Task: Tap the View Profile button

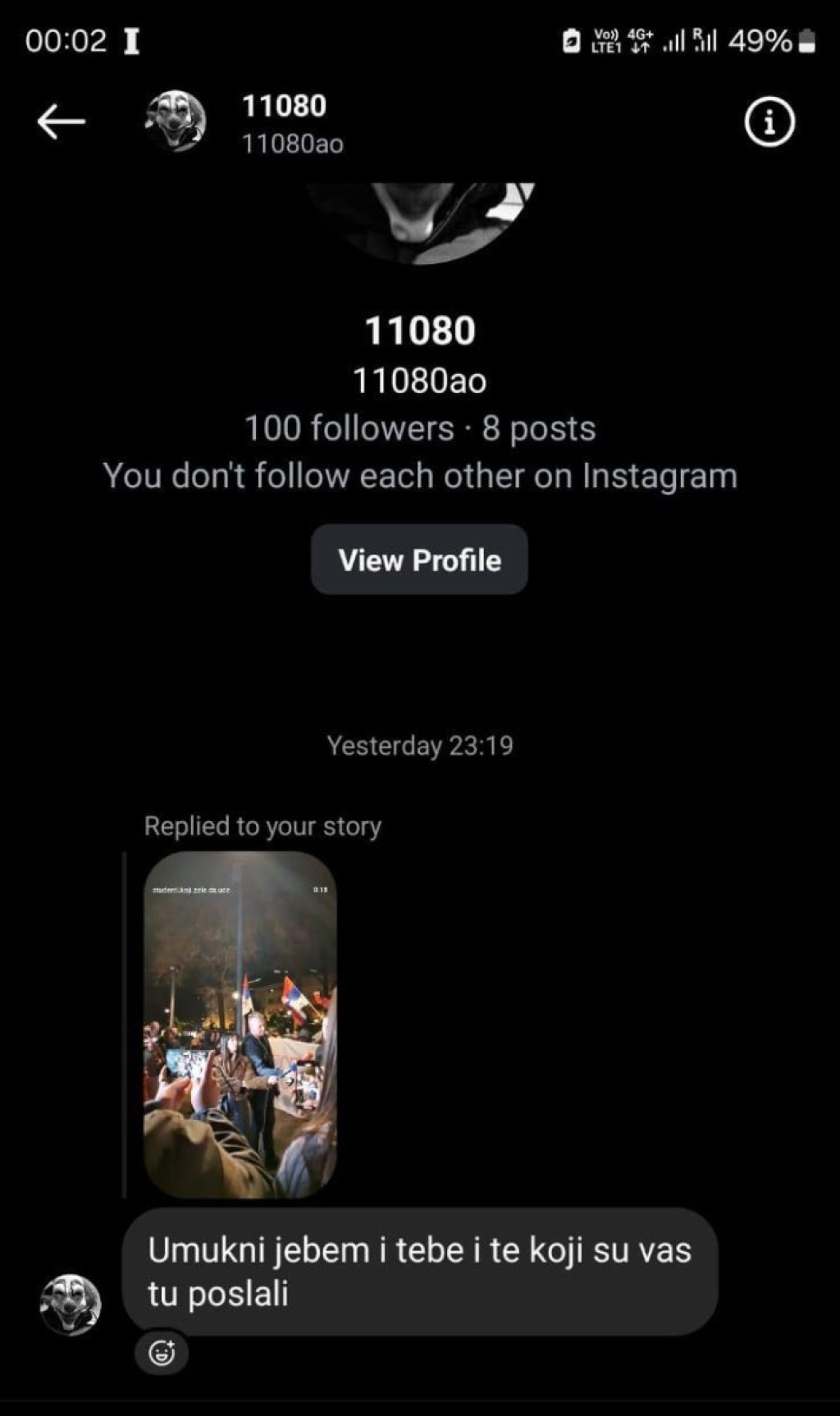Action: pos(419,560)
